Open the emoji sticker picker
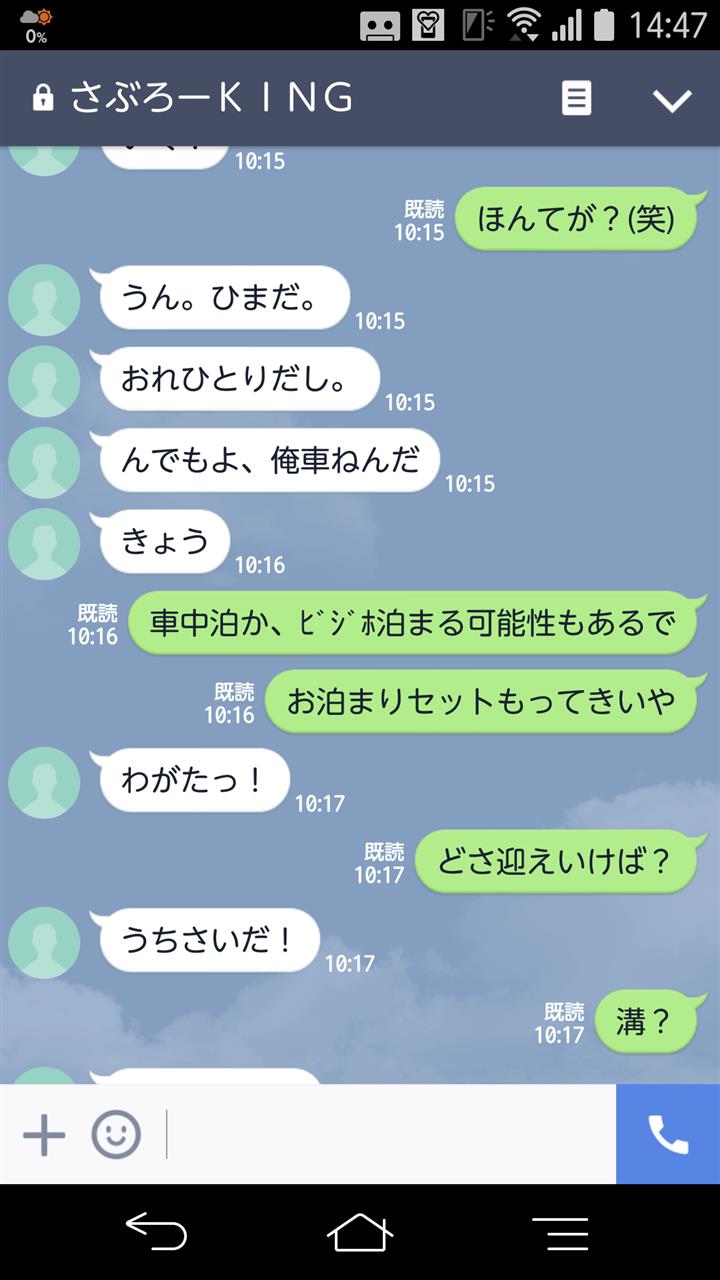This screenshot has width=720, height=1280. tap(116, 1135)
